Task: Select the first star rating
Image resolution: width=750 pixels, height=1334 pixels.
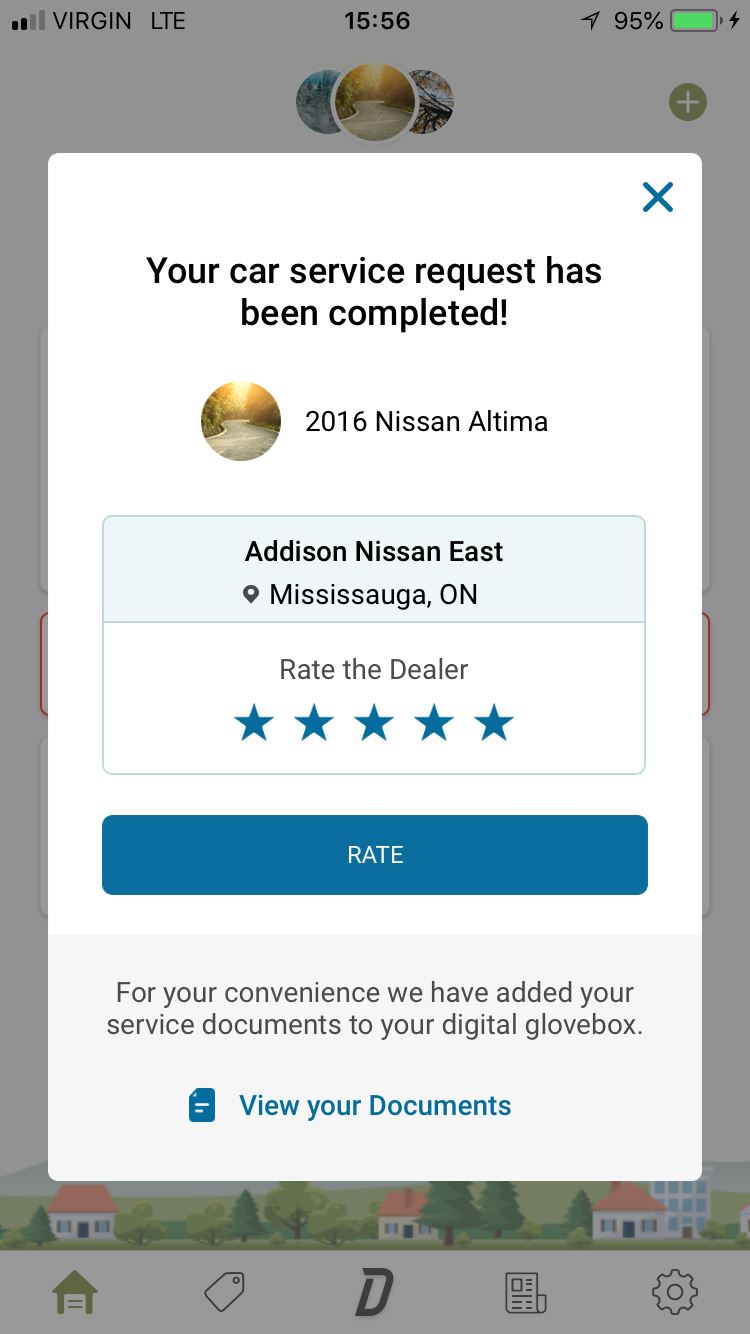Action: click(x=254, y=722)
